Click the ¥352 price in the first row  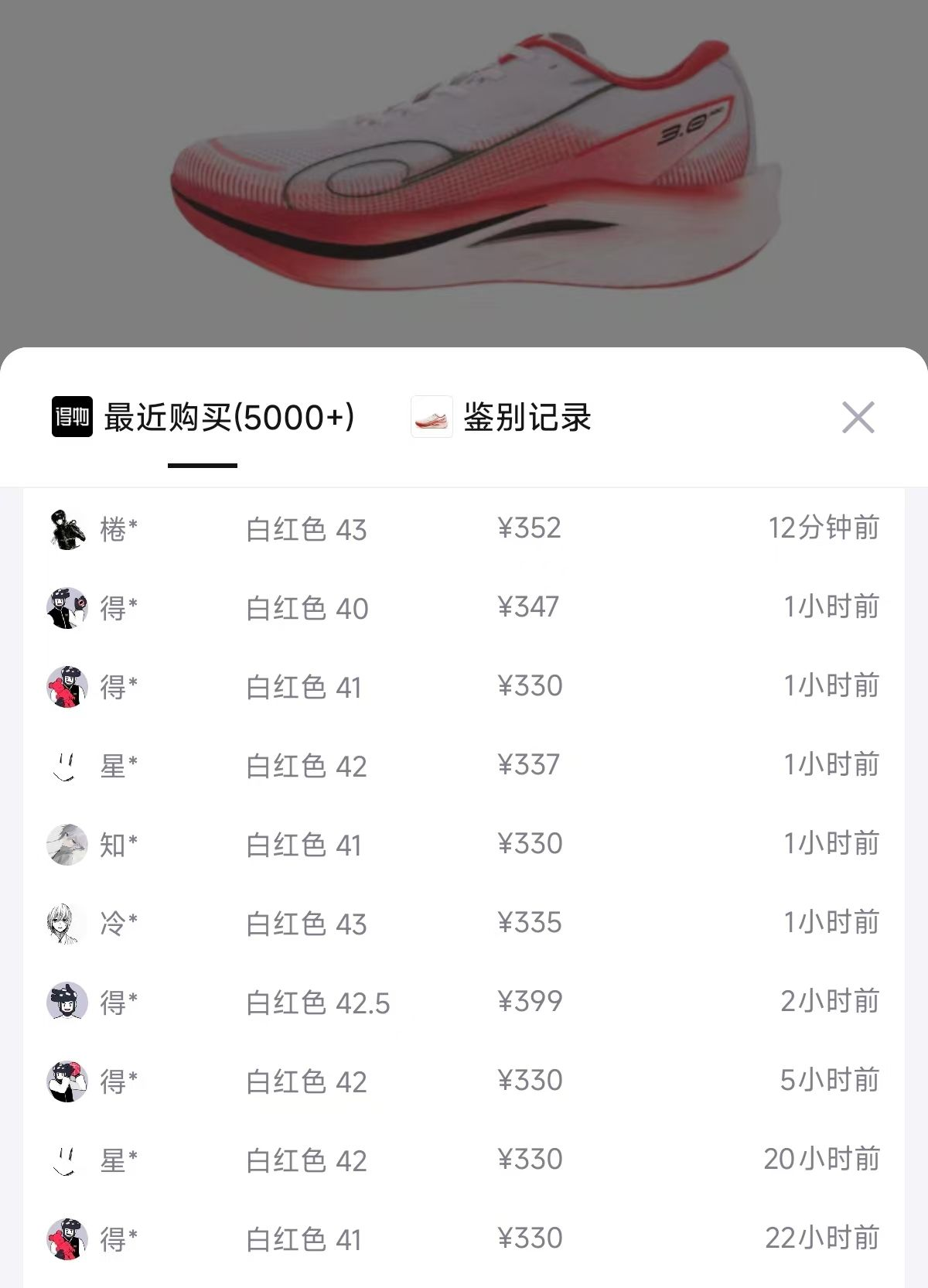[528, 529]
